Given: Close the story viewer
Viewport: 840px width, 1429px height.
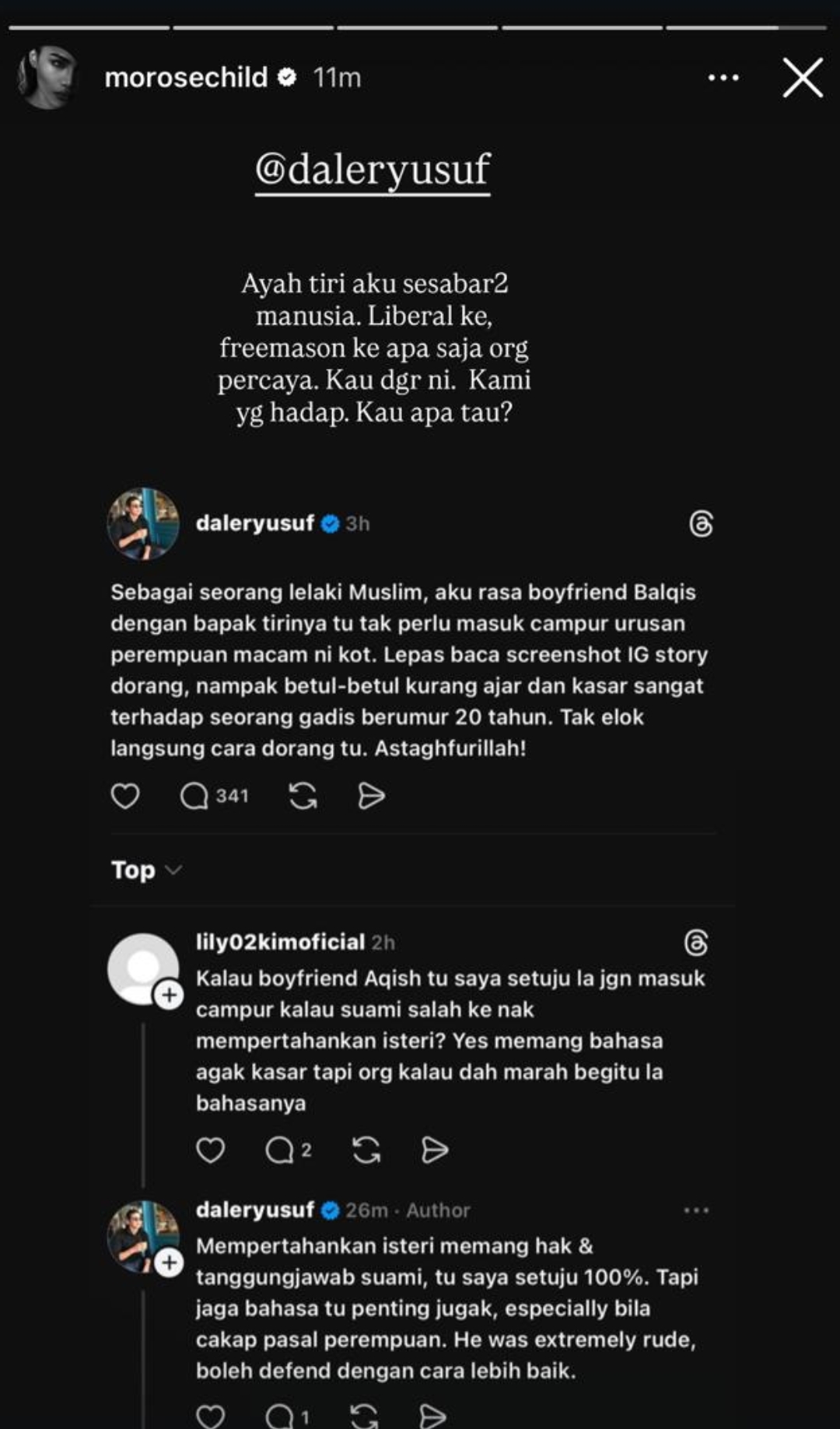Looking at the screenshot, I should click(x=802, y=78).
